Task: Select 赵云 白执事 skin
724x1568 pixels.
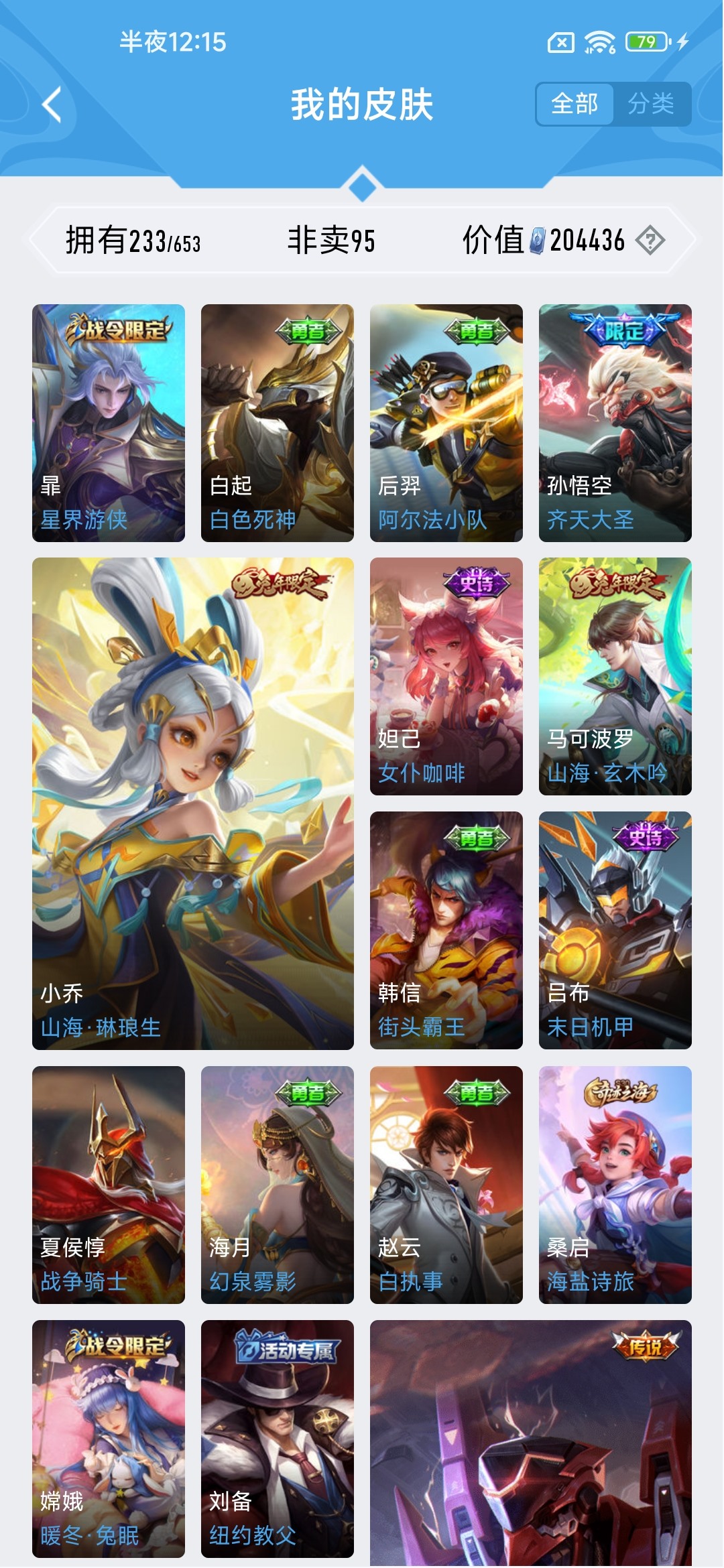Action: pos(446,1184)
